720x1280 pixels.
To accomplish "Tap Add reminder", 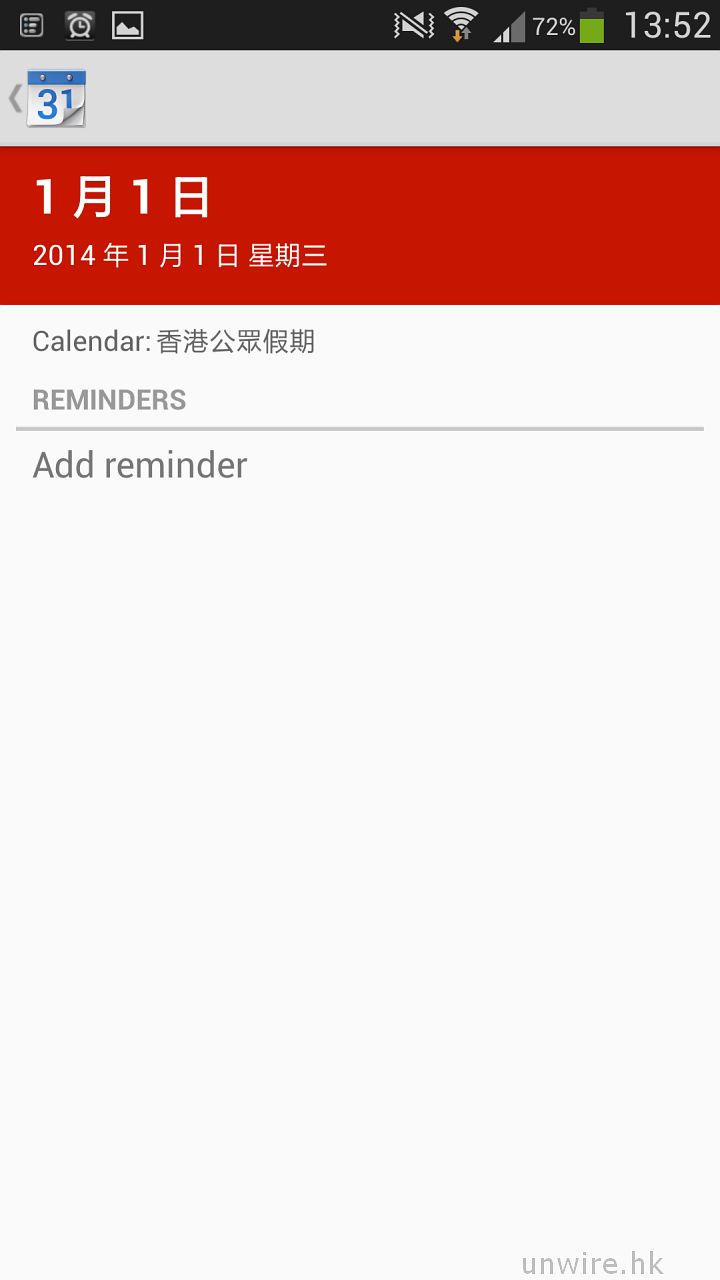I will 140,465.
